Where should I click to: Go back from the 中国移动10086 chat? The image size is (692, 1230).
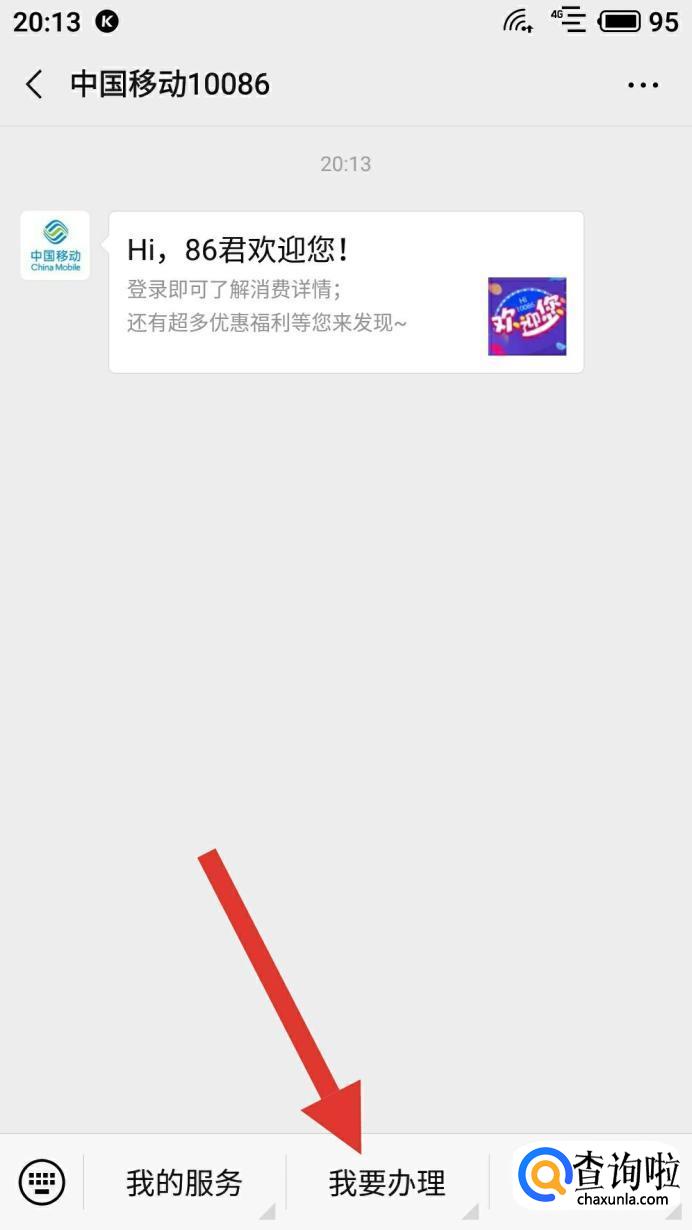pyautogui.click(x=34, y=84)
